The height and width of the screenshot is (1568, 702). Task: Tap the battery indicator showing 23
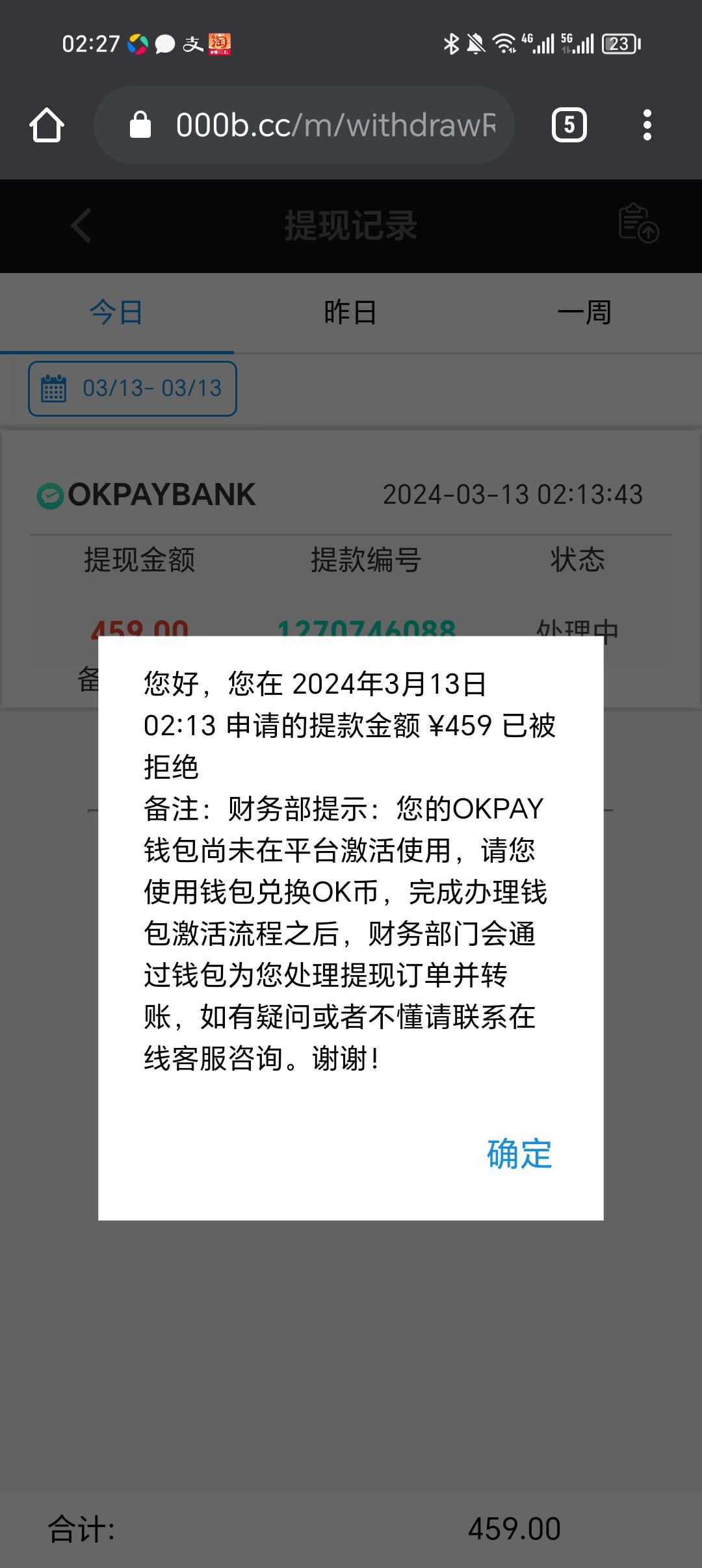[x=619, y=44]
